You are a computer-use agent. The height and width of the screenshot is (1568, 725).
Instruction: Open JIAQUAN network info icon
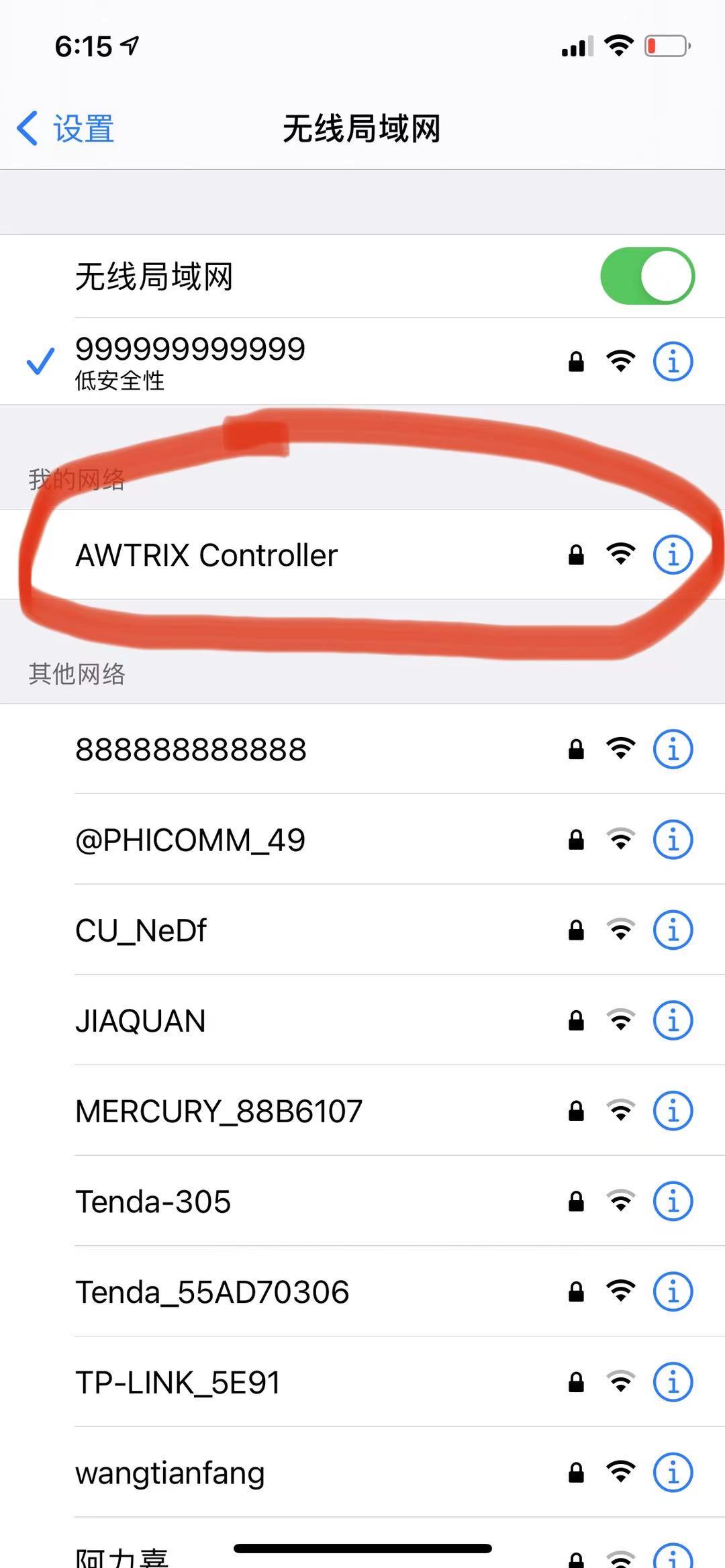[673, 1020]
